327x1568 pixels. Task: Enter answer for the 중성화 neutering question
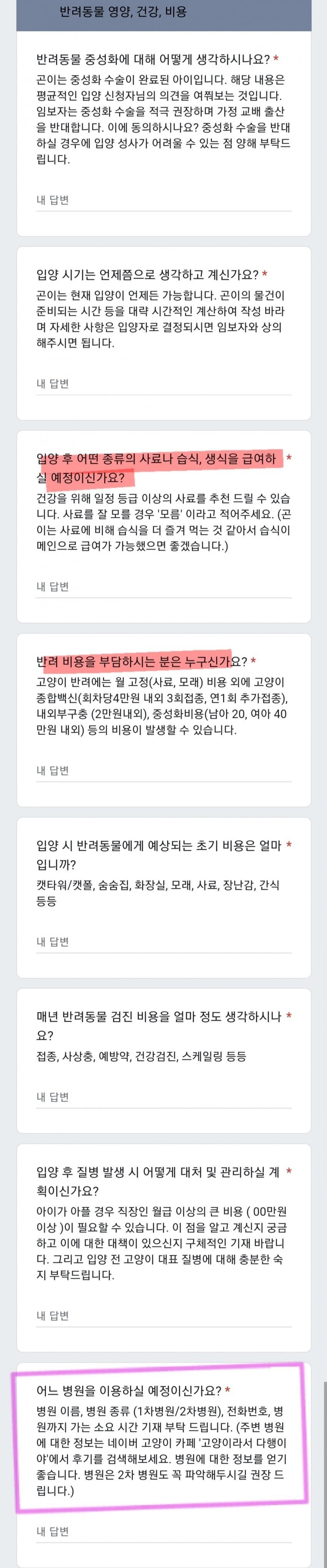pos(163,200)
